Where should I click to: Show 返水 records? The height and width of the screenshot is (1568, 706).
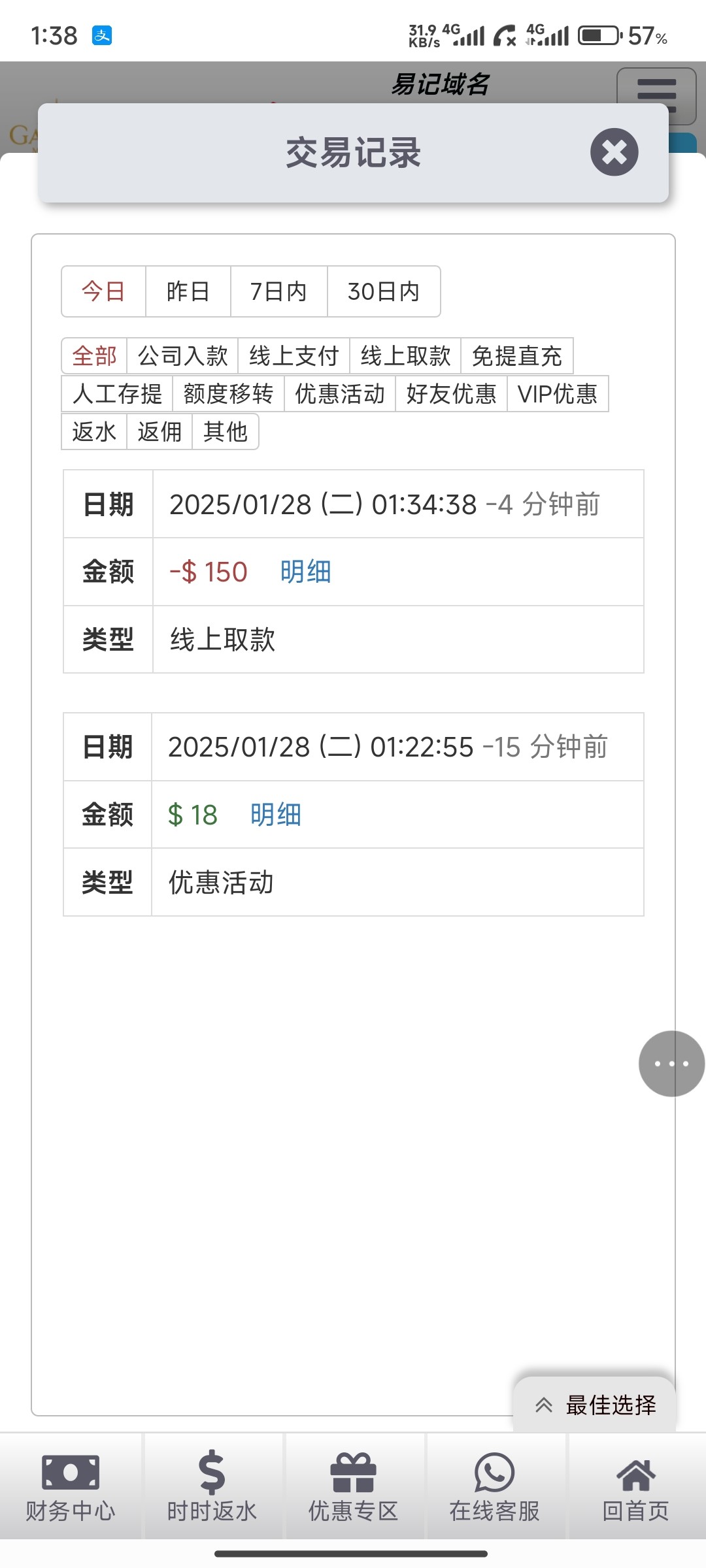94,432
